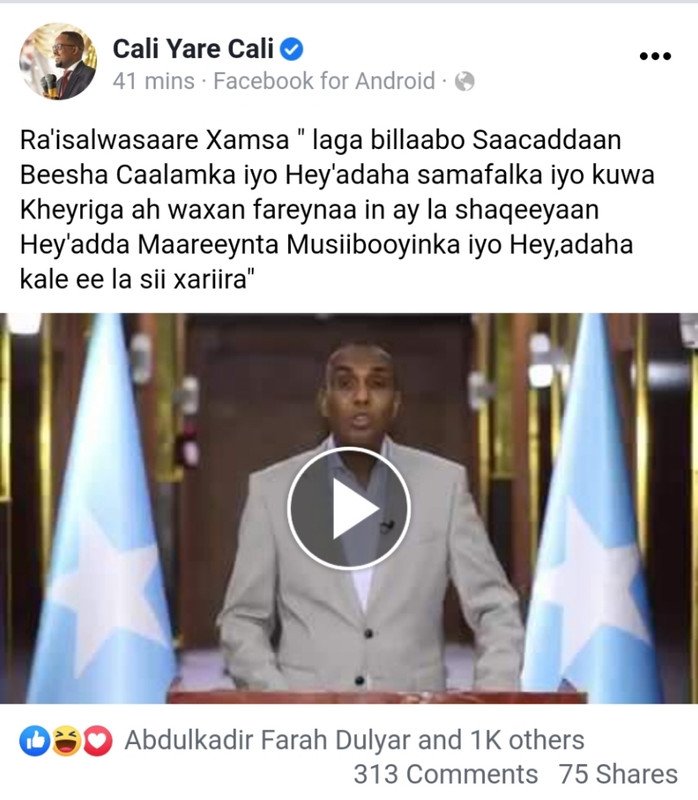Play the video in the post
698x800 pixels.
tap(348, 508)
